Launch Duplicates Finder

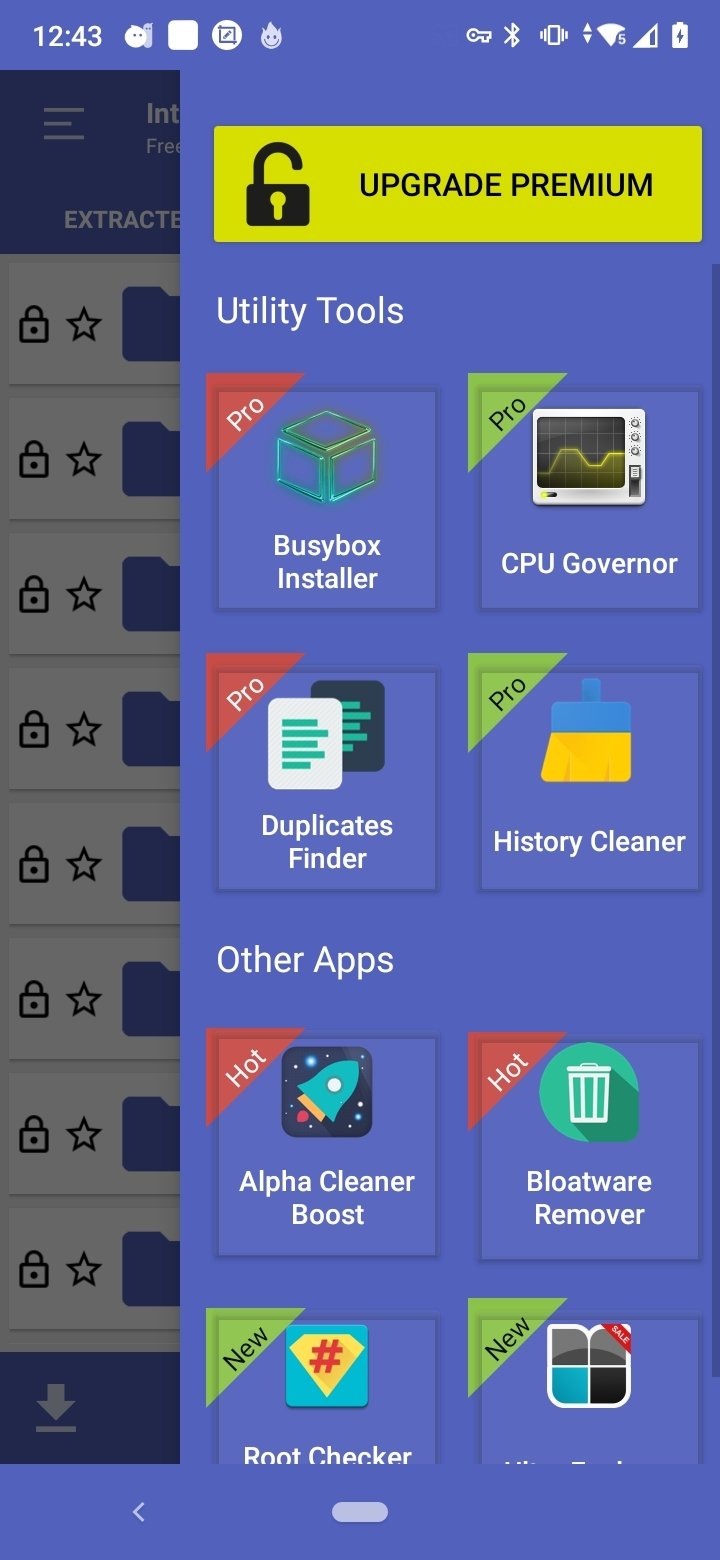tap(327, 780)
